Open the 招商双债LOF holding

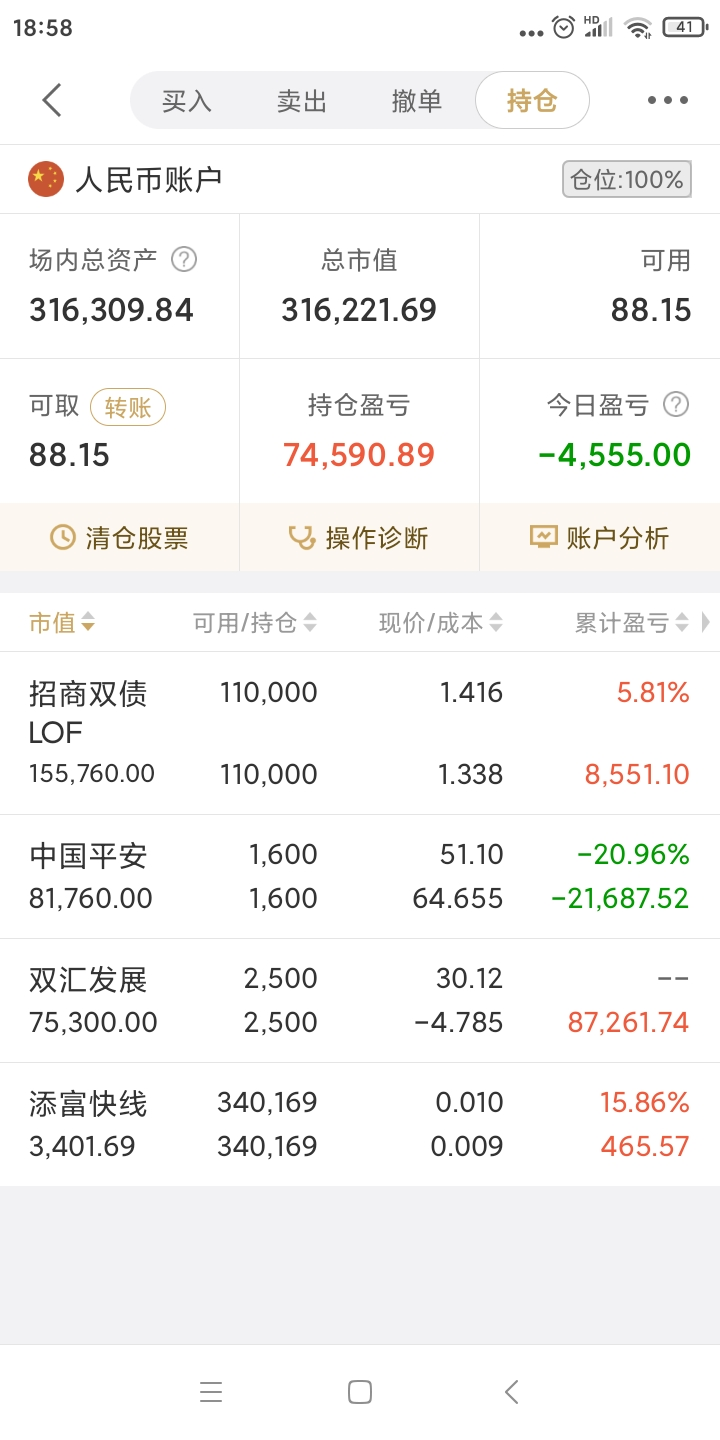(360, 733)
